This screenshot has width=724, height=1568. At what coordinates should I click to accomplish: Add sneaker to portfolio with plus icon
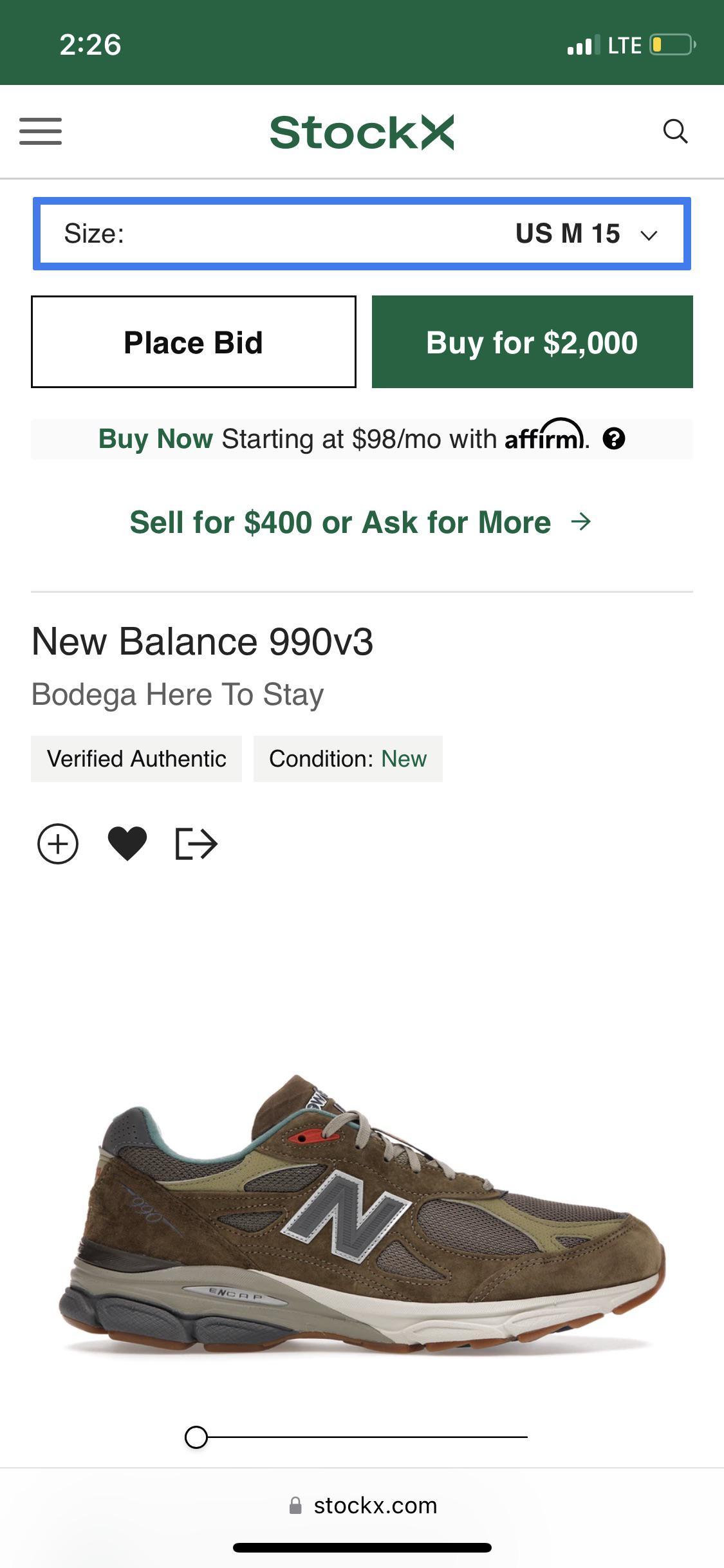pos(58,843)
